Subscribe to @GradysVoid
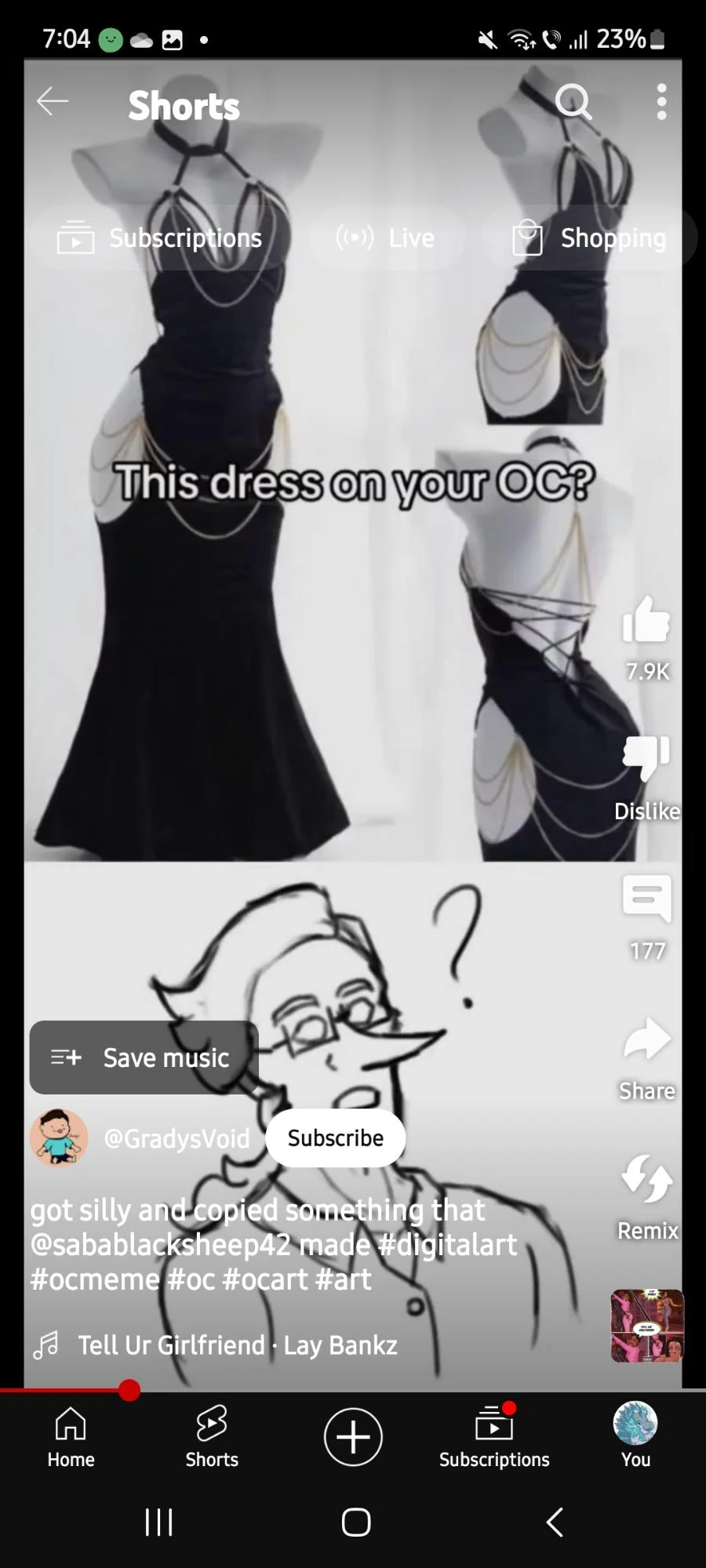This screenshot has width=706, height=1568. point(335,1138)
